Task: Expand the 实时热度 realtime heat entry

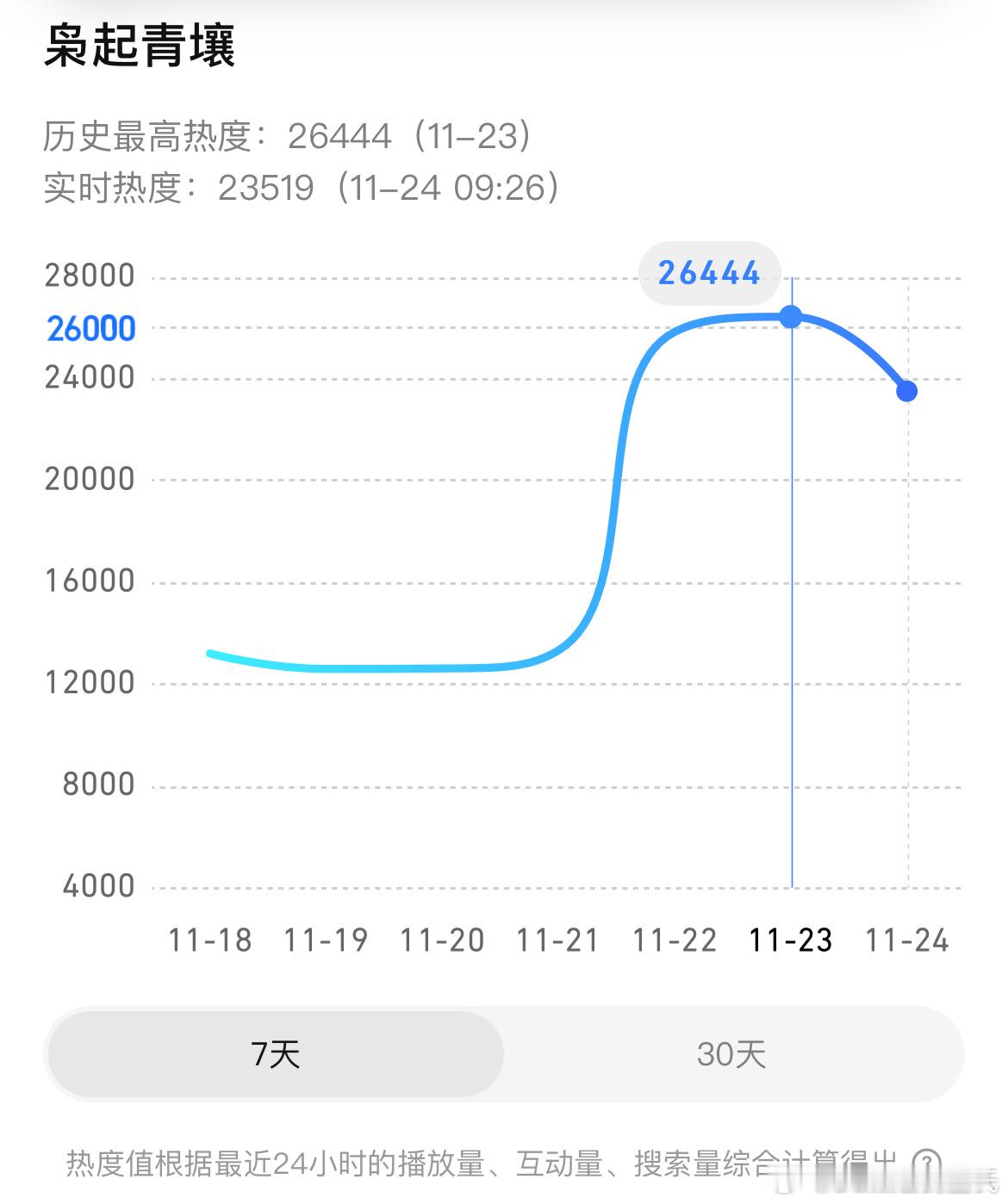Action: click(302, 188)
